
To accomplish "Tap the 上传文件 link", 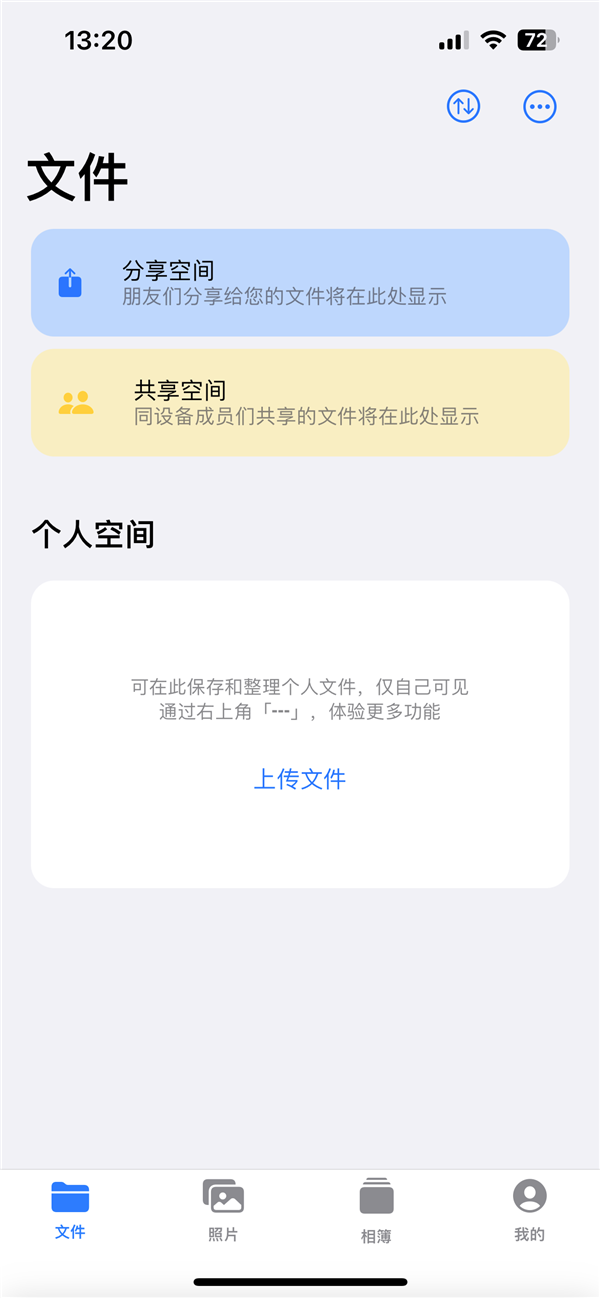I will pos(300,779).
